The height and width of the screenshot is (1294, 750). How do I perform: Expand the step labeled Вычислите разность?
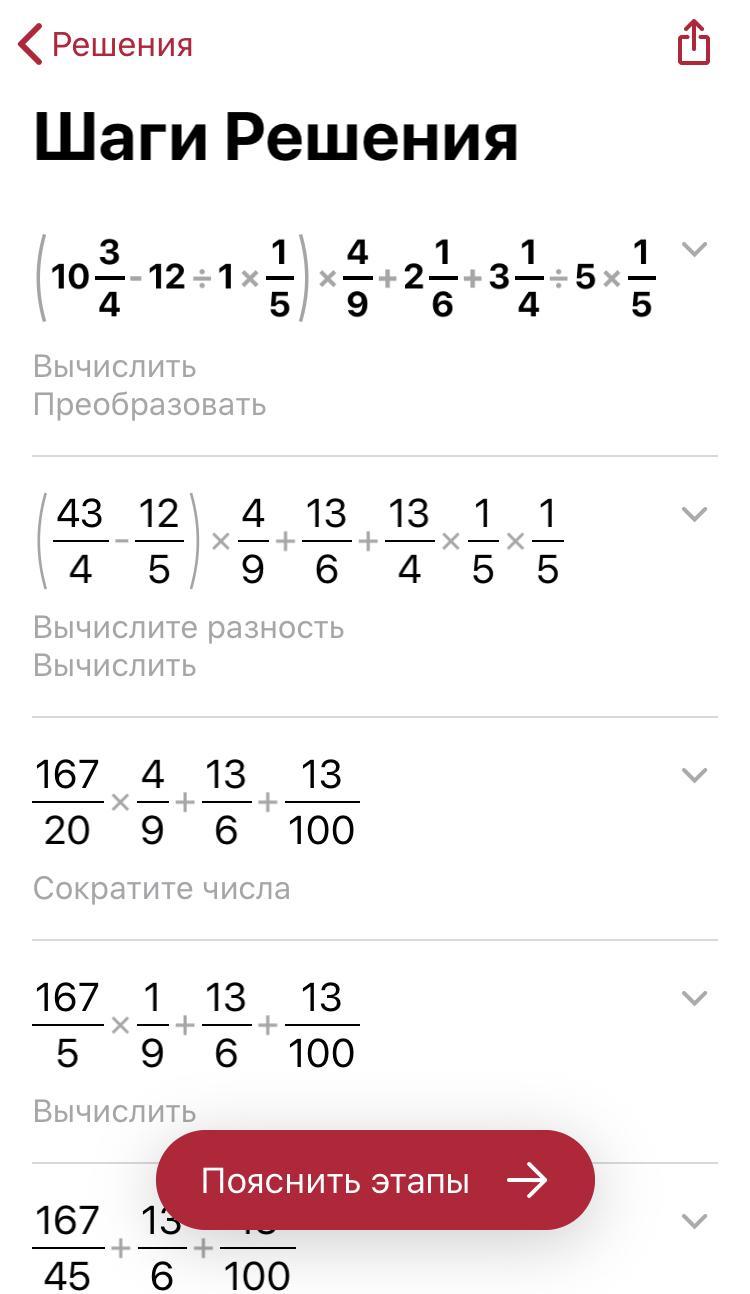click(x=694, y=514)
